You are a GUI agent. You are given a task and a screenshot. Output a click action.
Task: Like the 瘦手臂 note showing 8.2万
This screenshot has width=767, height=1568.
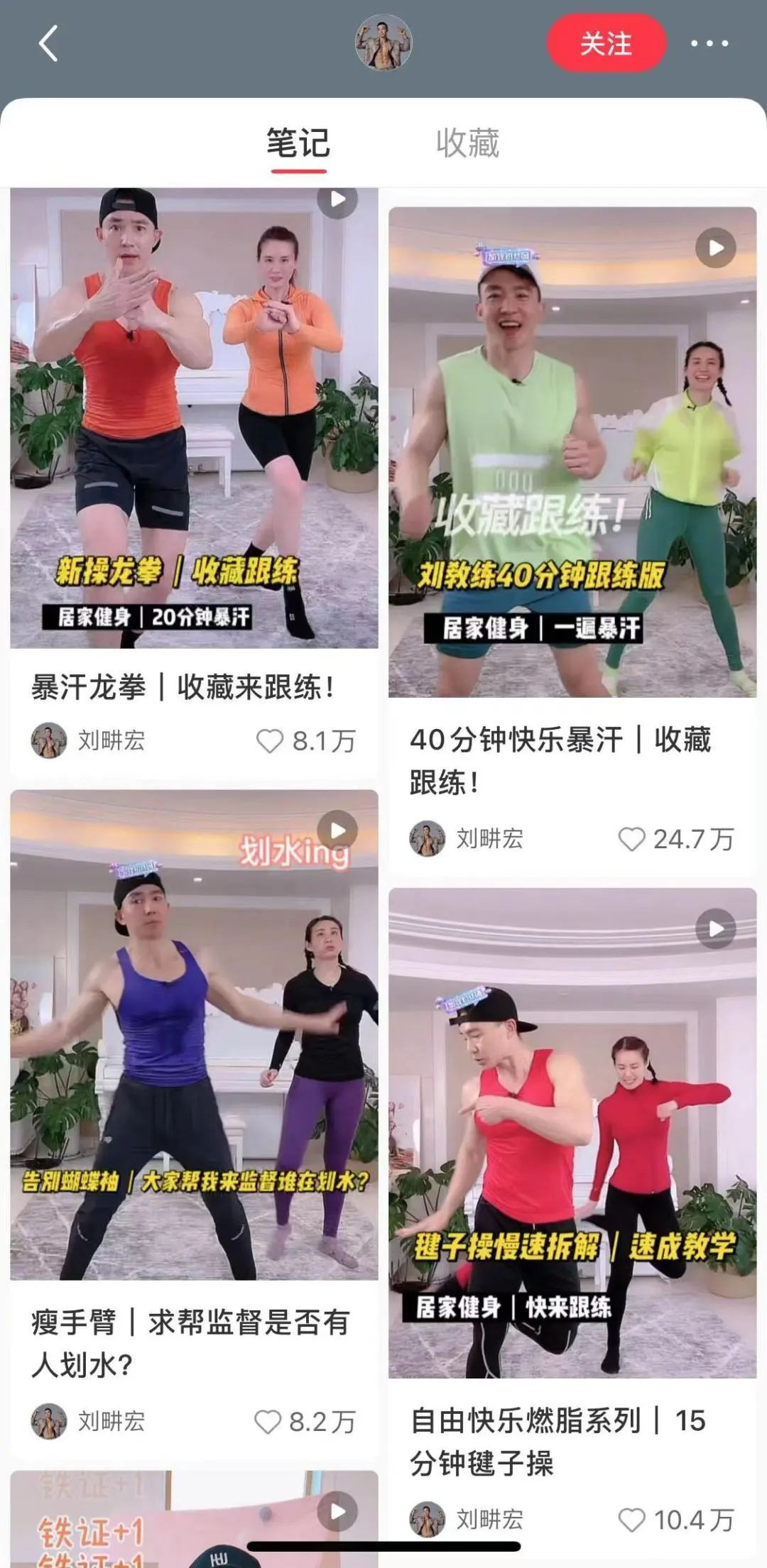tap(268, 1422)
